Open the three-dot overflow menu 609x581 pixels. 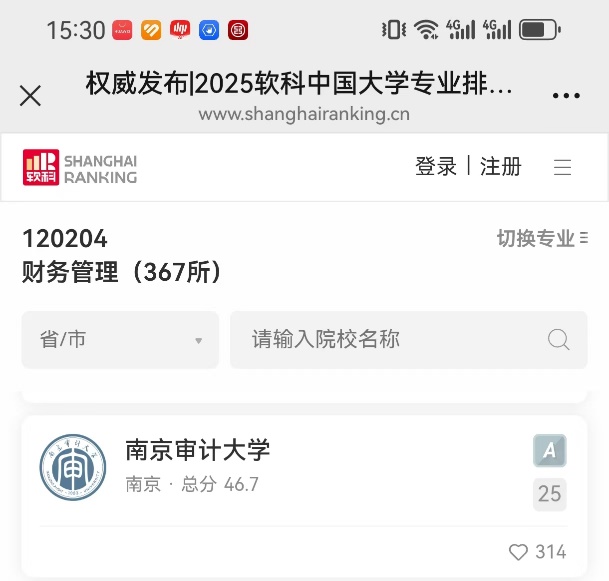pyautogui.click(x=566, y=96)
